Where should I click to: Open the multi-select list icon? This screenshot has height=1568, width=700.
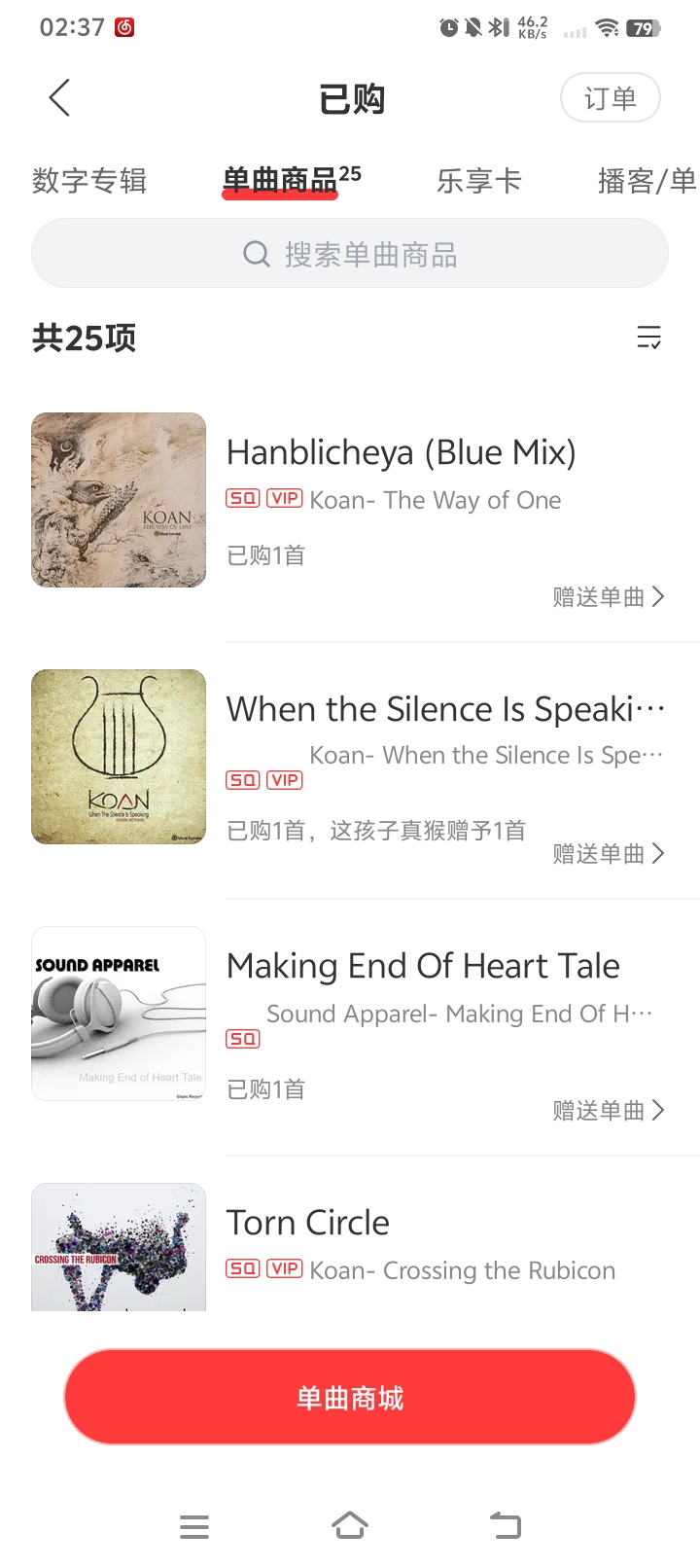pos(648,338)
